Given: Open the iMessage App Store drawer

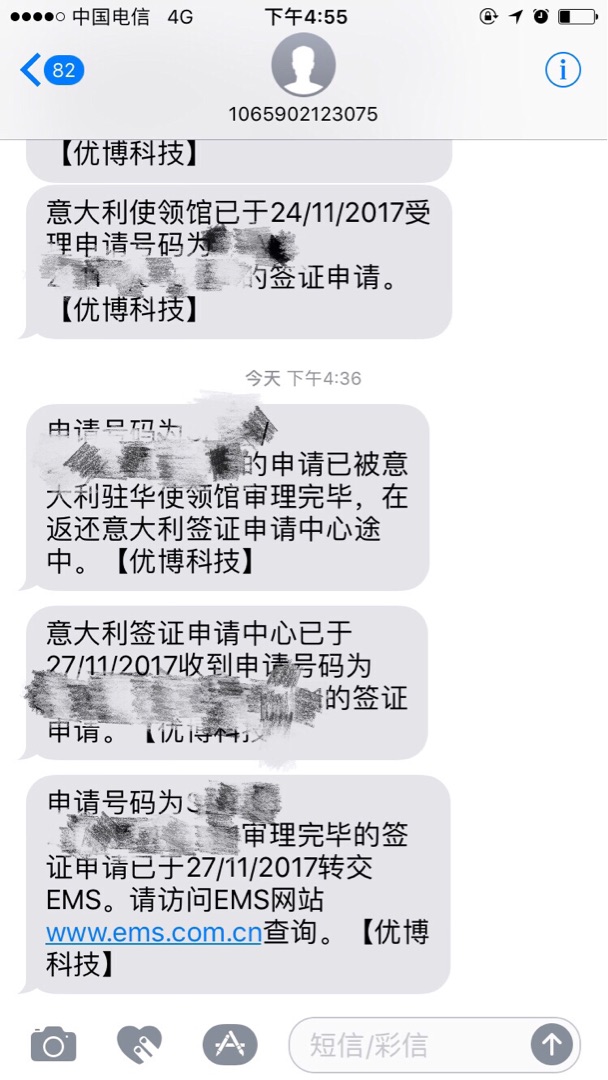Looking at the screenshot, I should pyautogui.click(x=230, y=1045).
